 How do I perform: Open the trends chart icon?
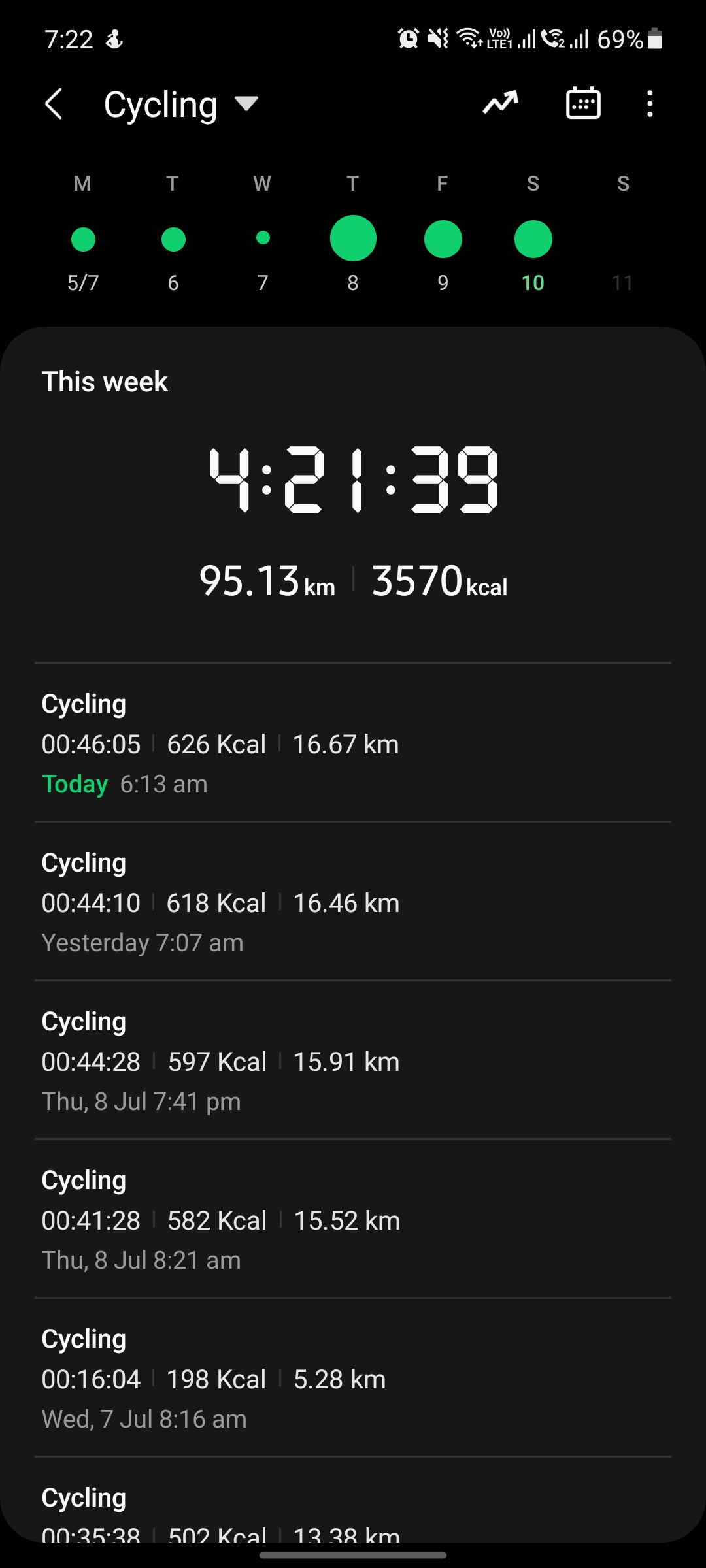500,103
